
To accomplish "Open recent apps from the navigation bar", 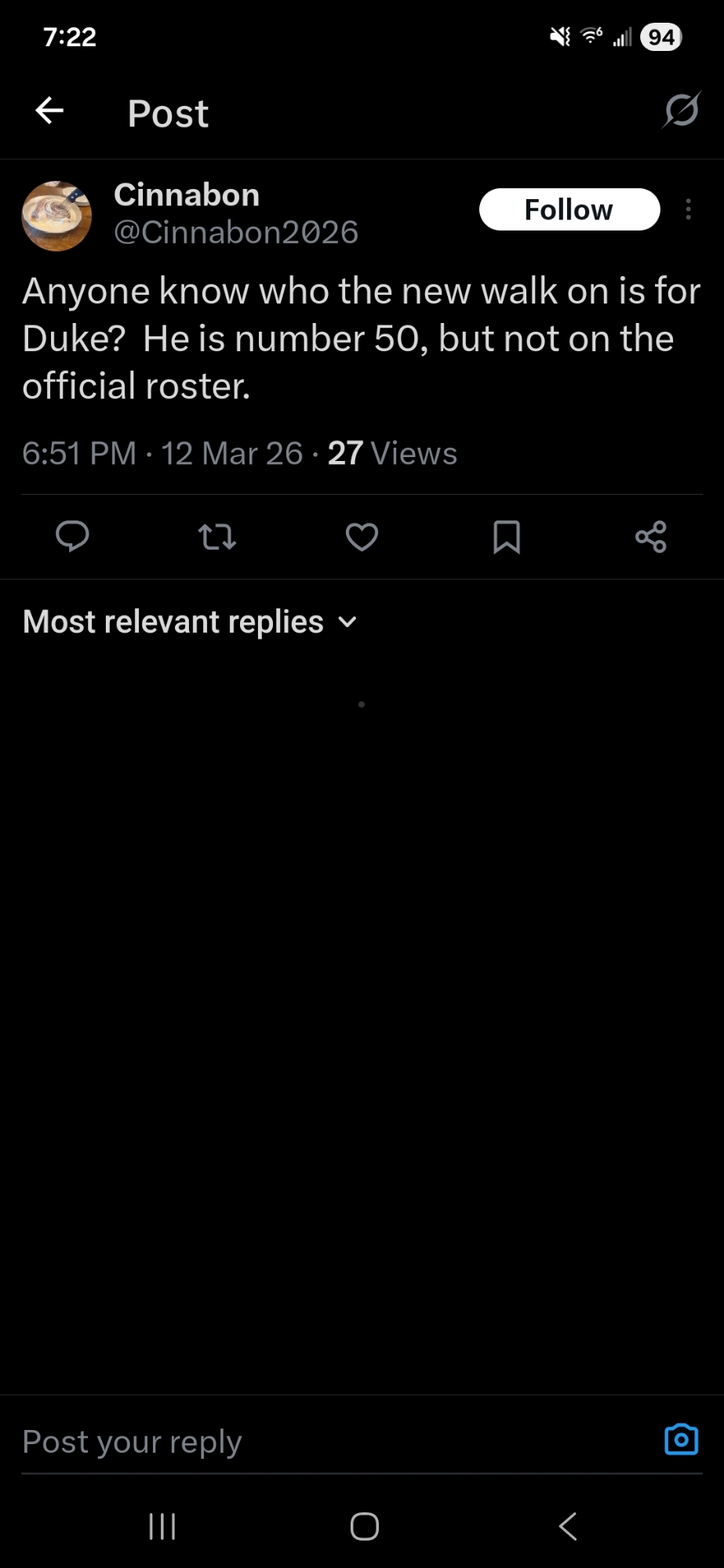I will coord(162,1526).
